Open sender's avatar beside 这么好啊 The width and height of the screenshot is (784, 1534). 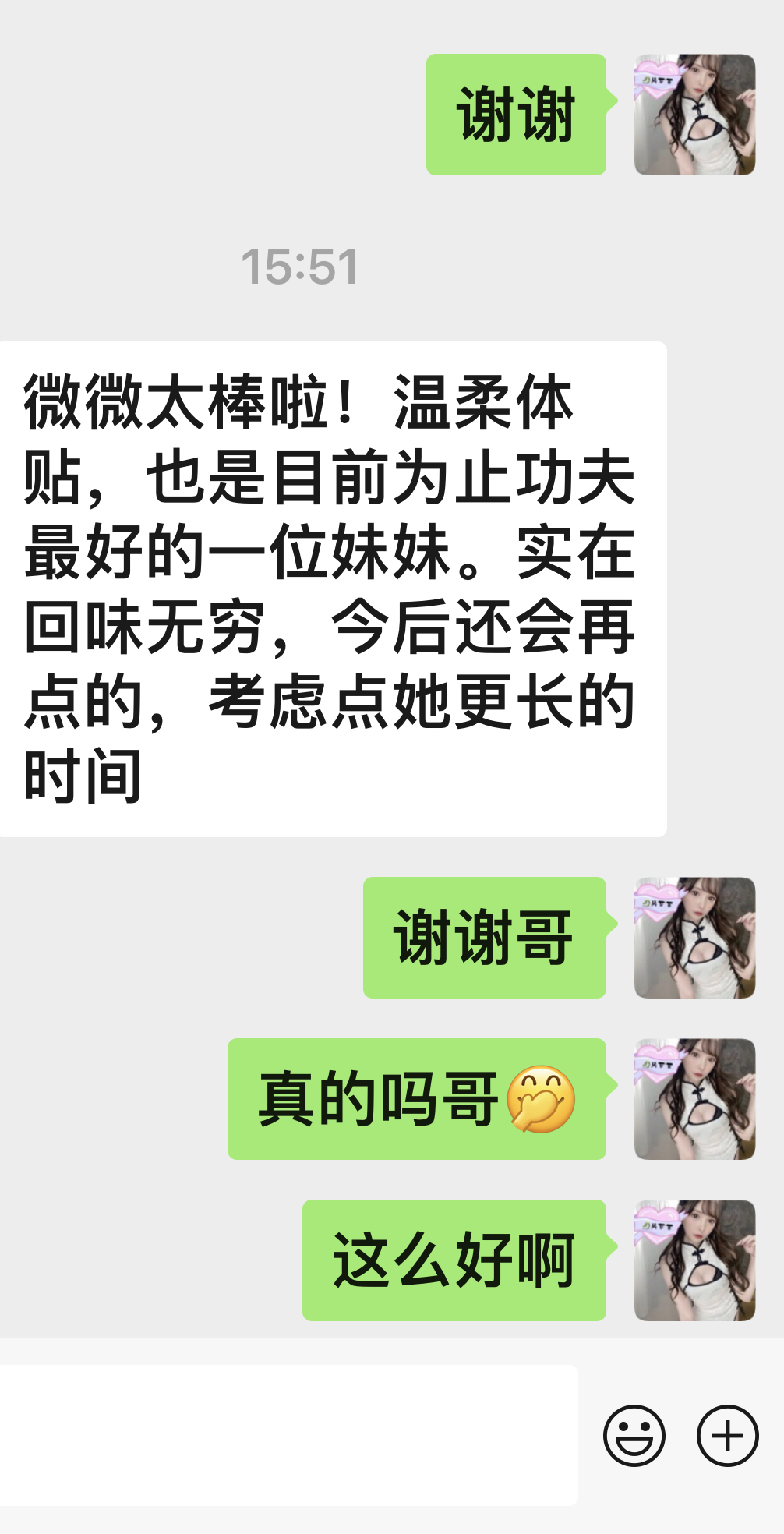tap(694, 1260)
